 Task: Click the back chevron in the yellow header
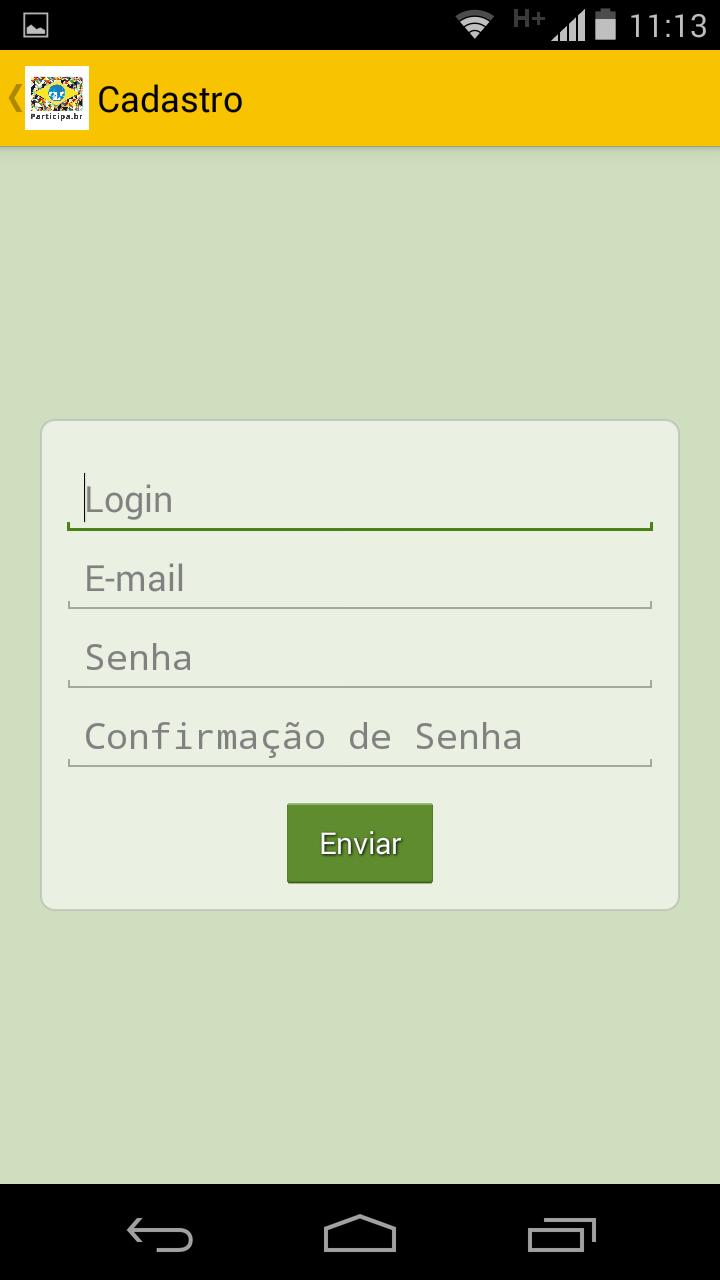point(13,98)
